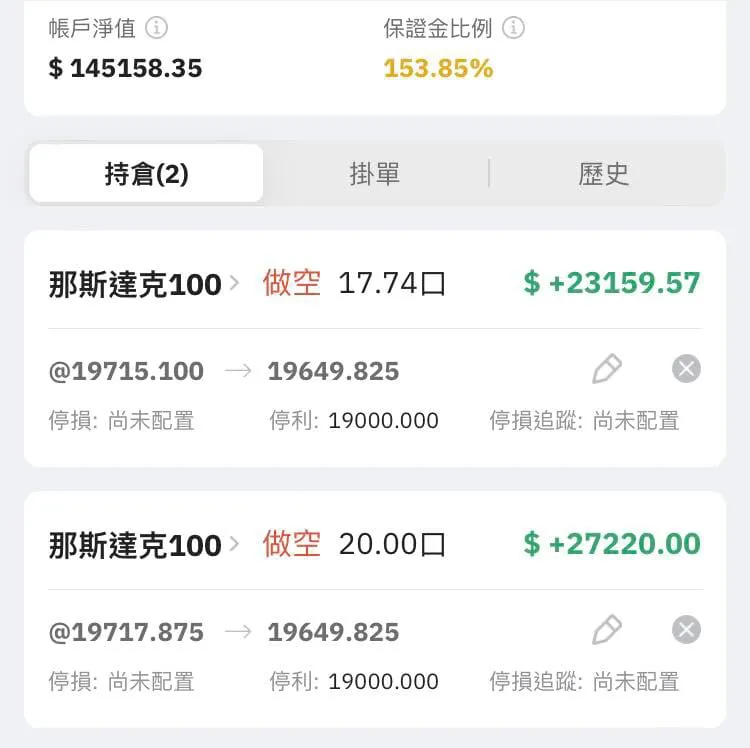
Task: Edit the 17.74口 short position
Action: 607,370
